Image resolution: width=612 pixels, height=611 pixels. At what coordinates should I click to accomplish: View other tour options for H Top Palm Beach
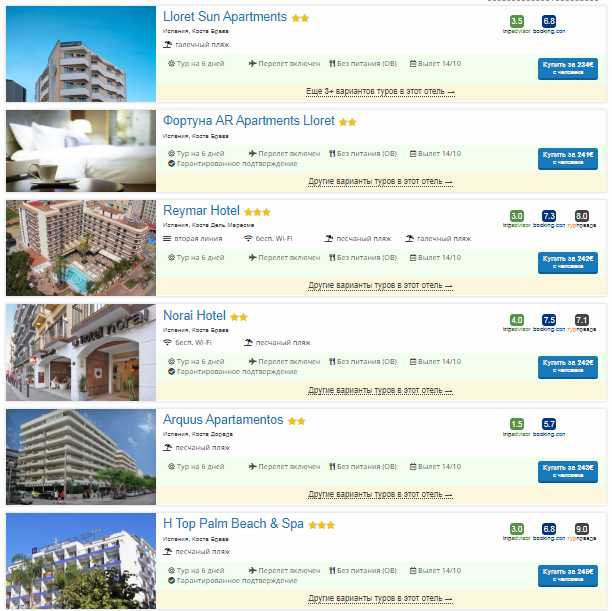(x=380, y=598)
